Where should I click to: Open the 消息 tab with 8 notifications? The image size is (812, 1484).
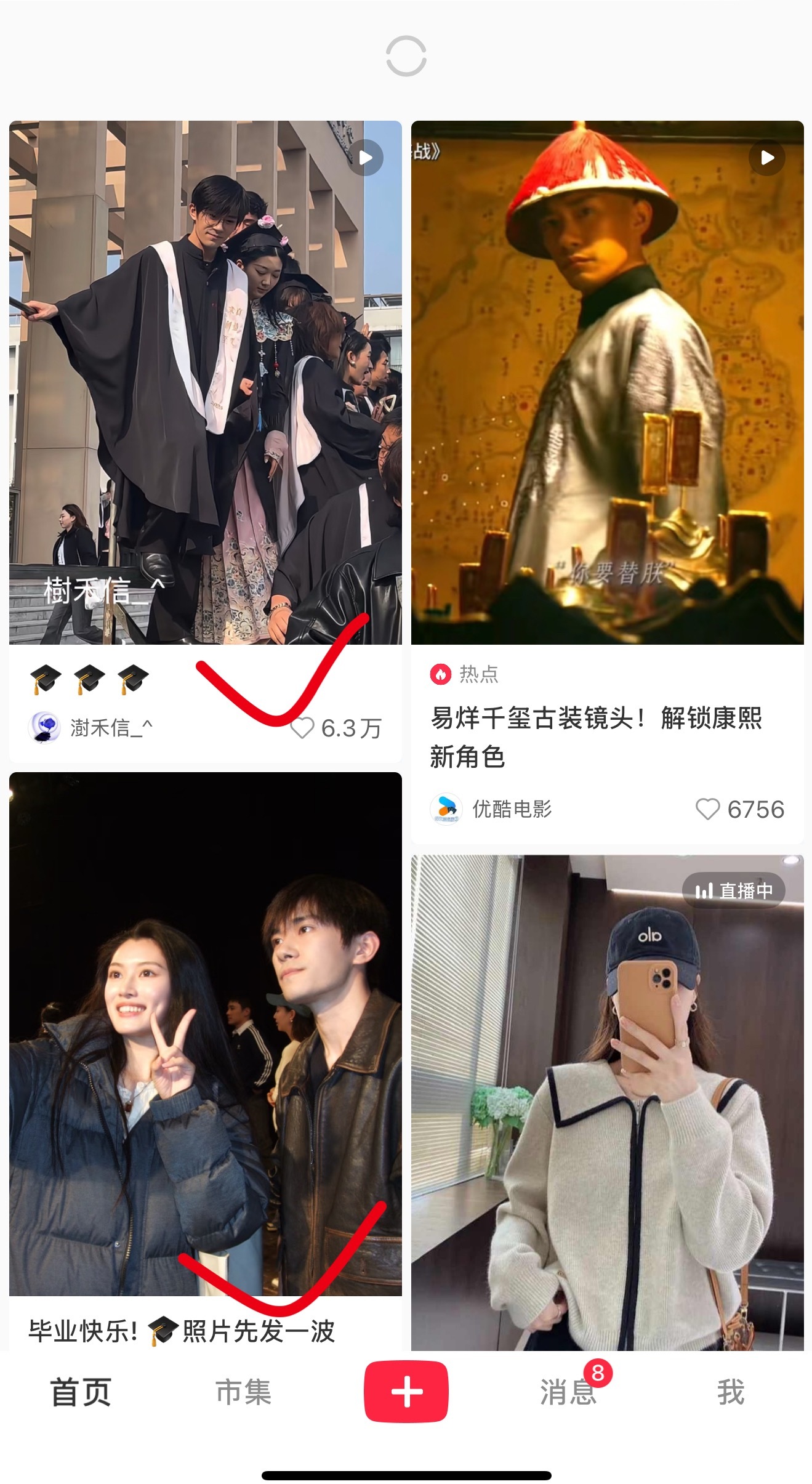(568, 1392)
